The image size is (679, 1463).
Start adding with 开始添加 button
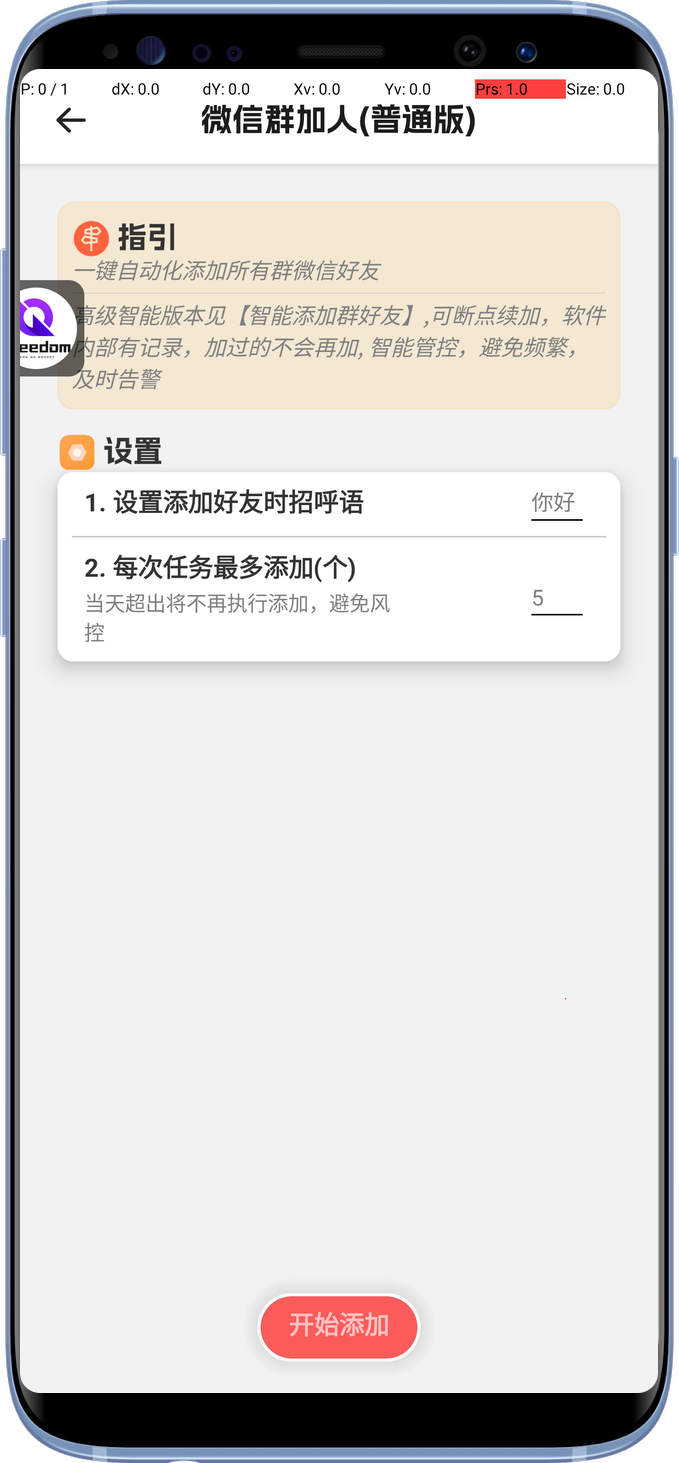point(338,1326)
